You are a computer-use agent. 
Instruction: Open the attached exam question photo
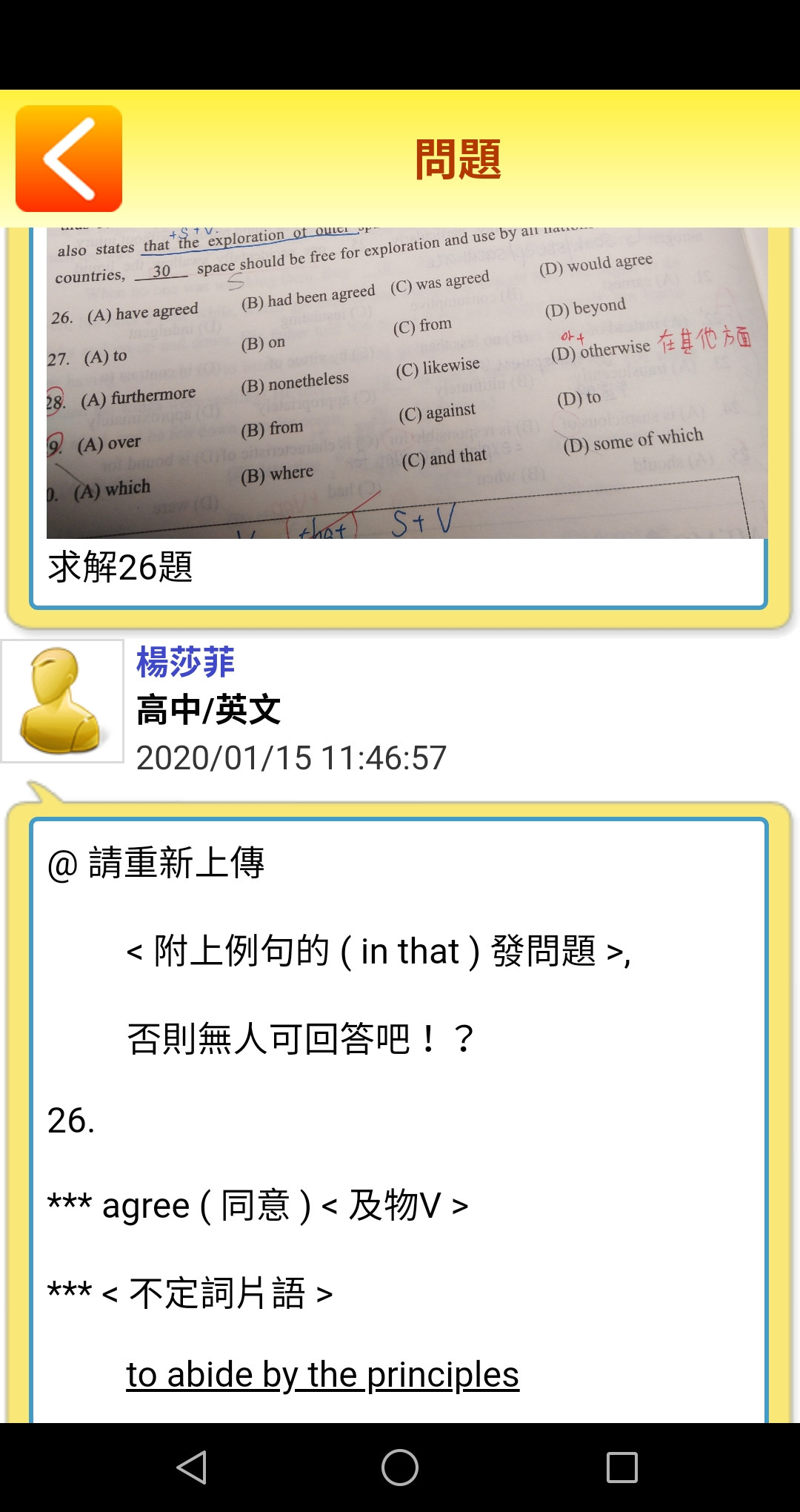coord(407,383)
